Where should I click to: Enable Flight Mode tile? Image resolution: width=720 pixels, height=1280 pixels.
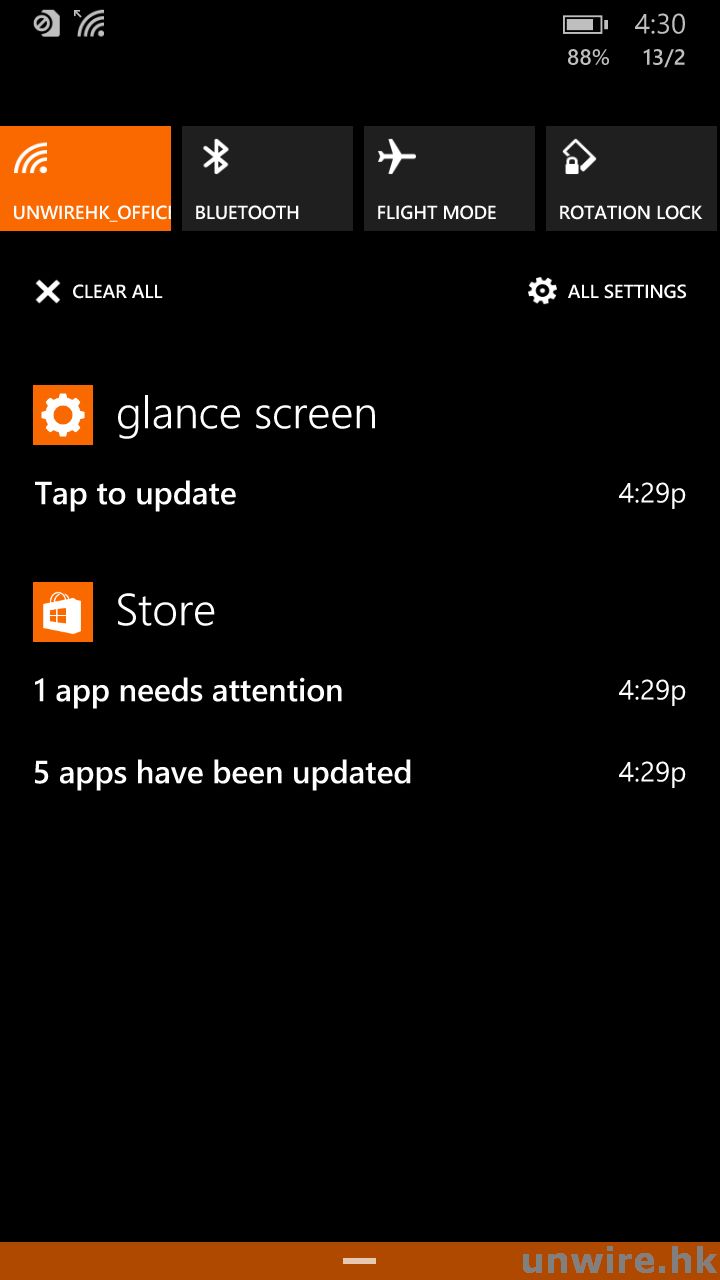click(449, 179)
